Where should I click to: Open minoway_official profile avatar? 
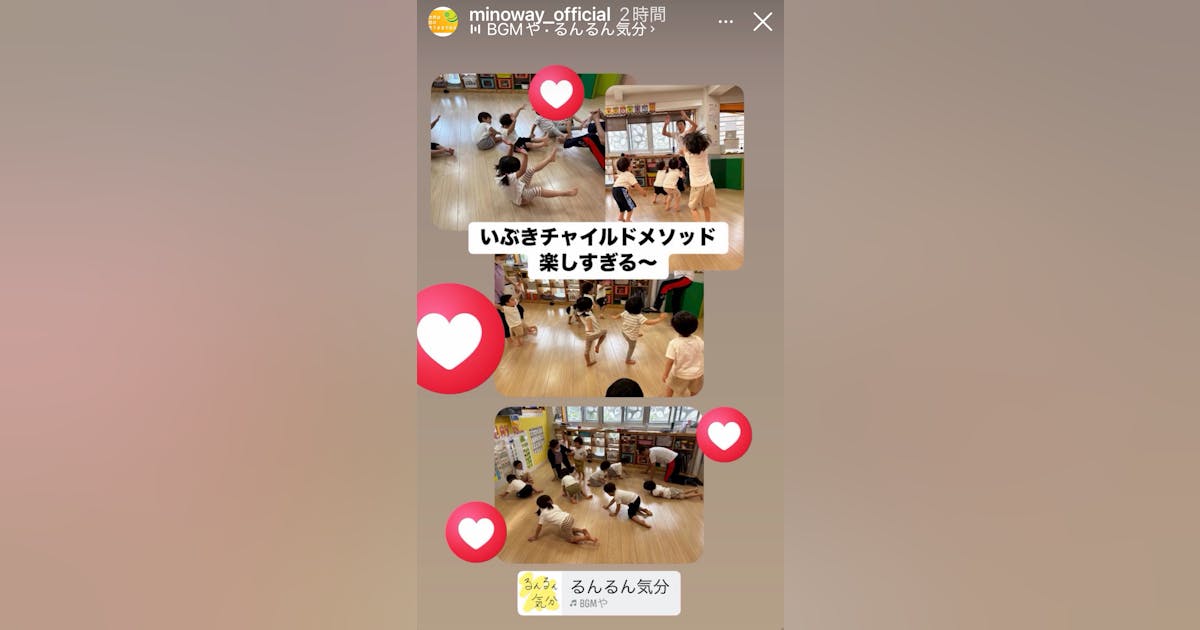[x=443, y=22]
